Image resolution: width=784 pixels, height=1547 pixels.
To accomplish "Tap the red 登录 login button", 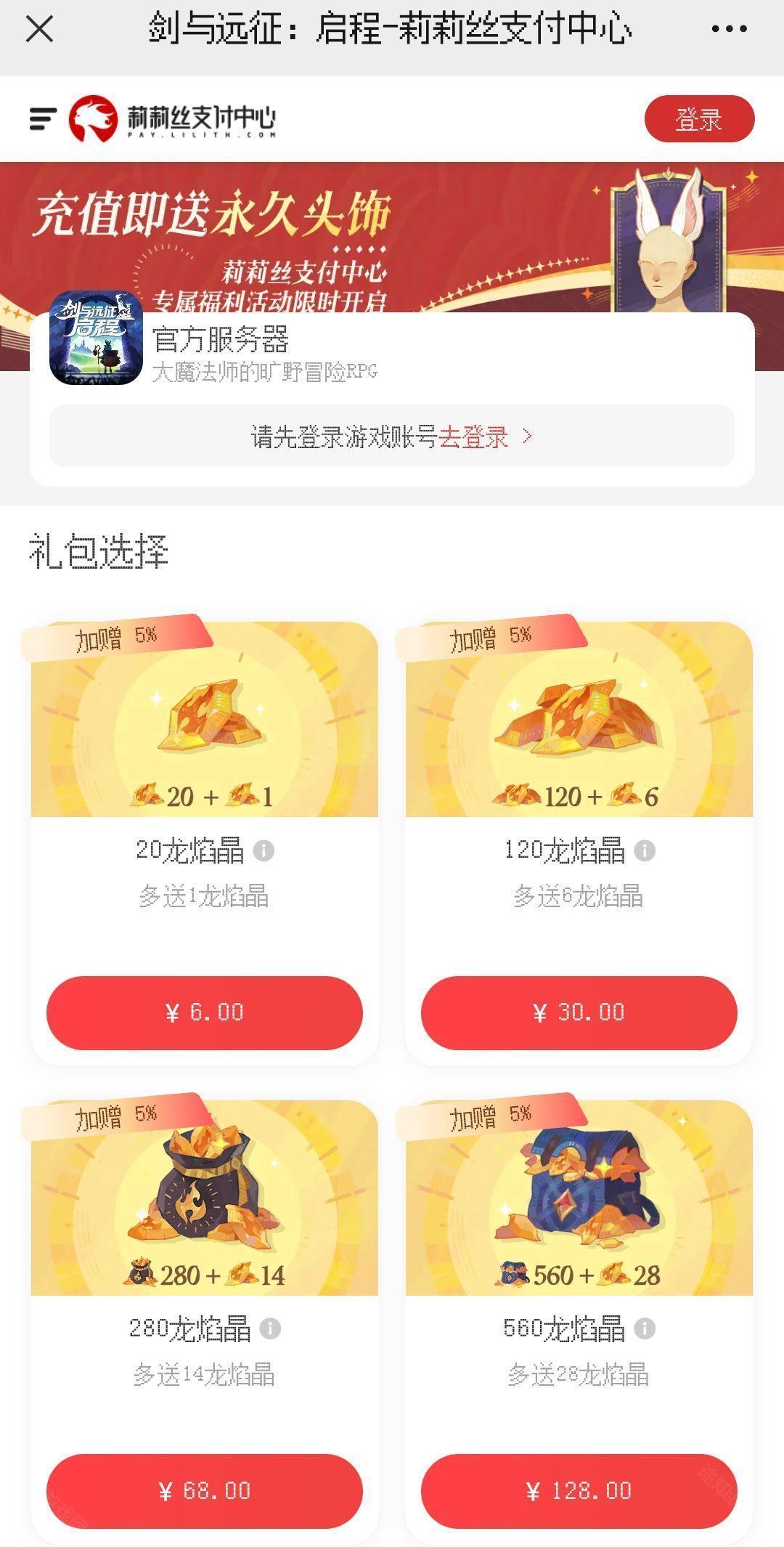I will (699, 119).
